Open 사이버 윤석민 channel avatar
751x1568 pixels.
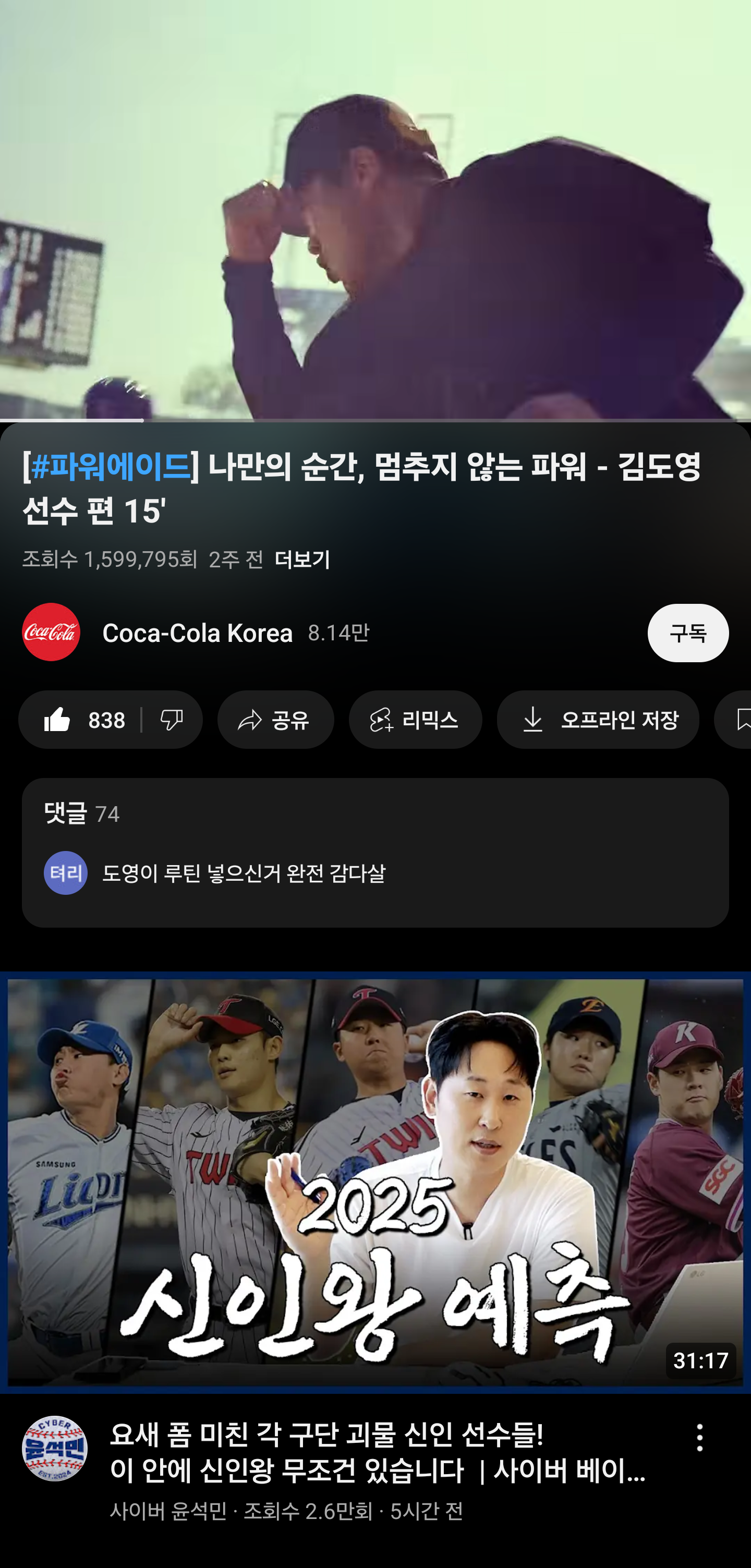tap(55, 1449)
